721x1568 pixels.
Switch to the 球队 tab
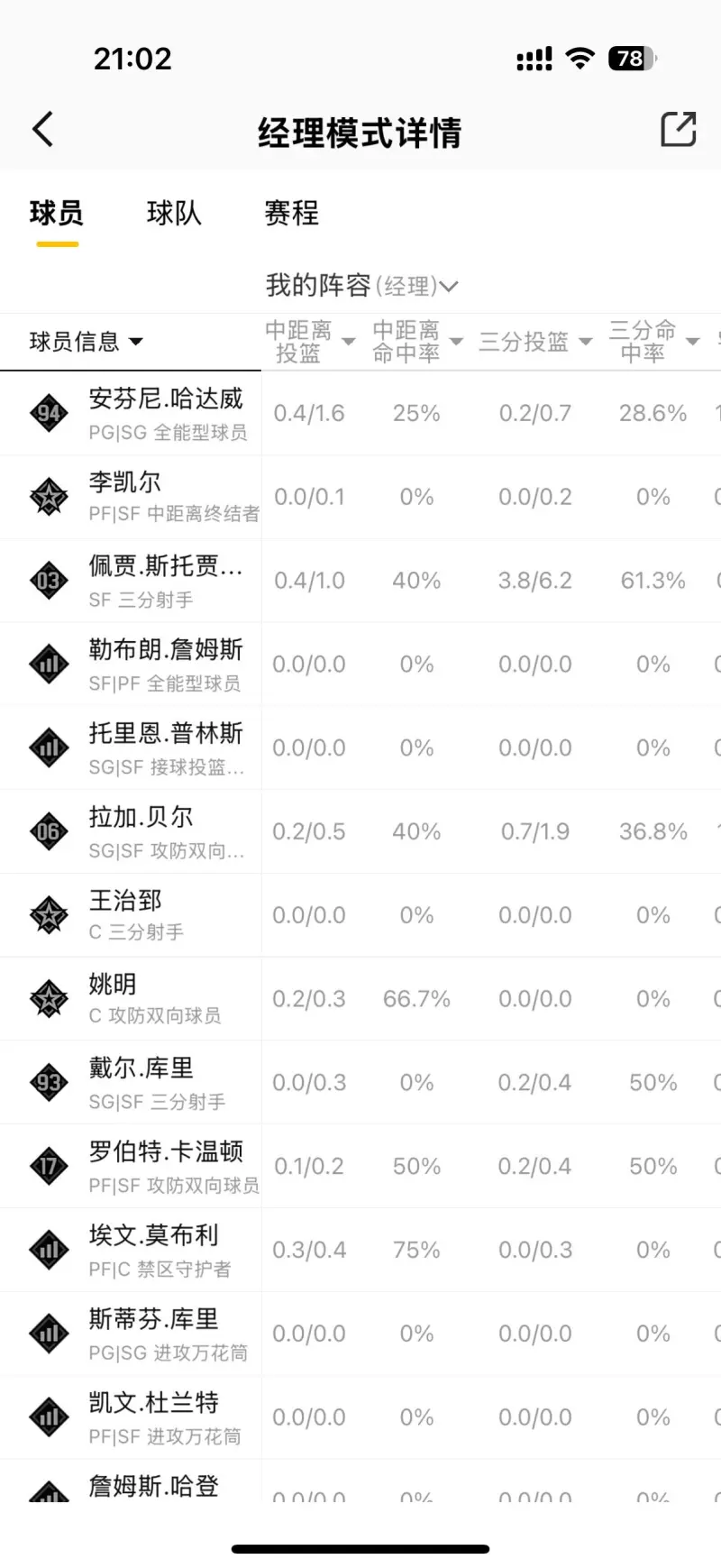click(x=174, y=213)
